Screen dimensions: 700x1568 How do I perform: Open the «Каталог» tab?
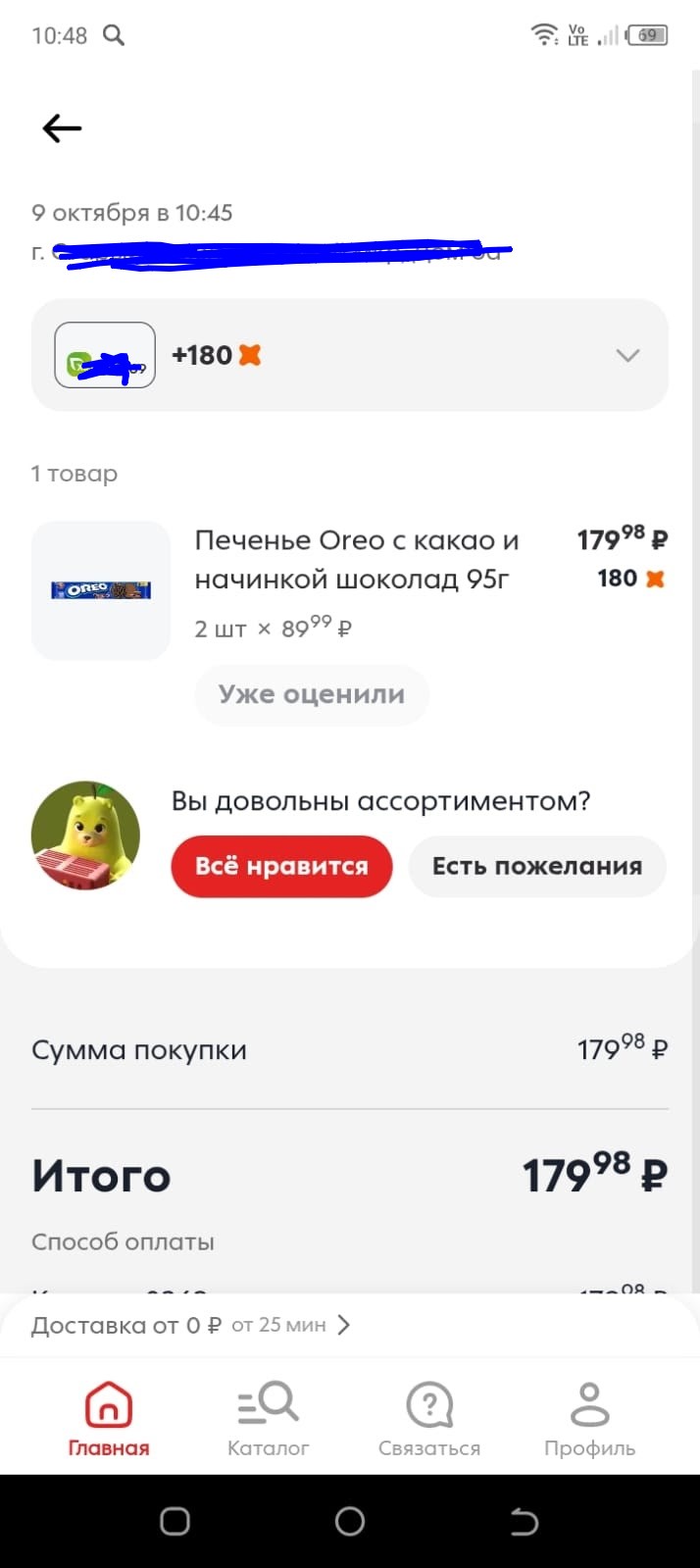point(268,1418)
